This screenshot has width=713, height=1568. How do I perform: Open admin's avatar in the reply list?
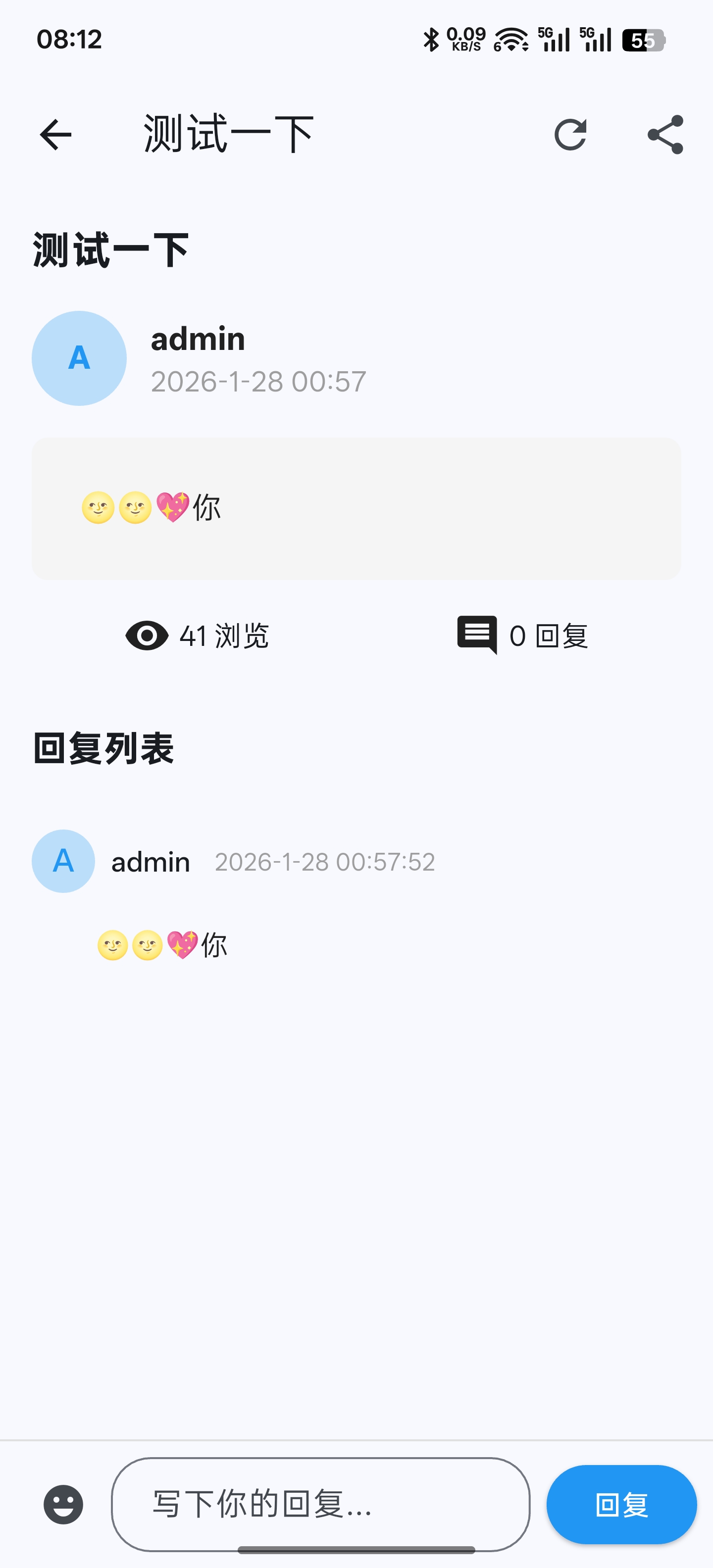tap(63, 861)
